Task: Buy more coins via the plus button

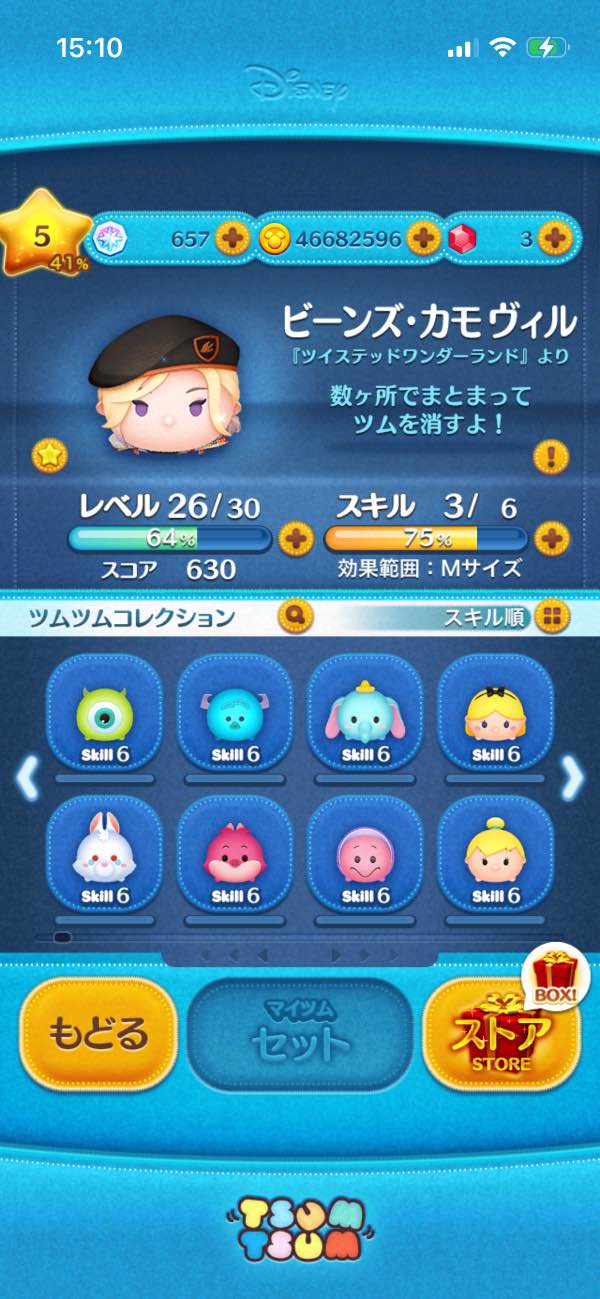Action: pyautogui.click(x=424, y=238)
